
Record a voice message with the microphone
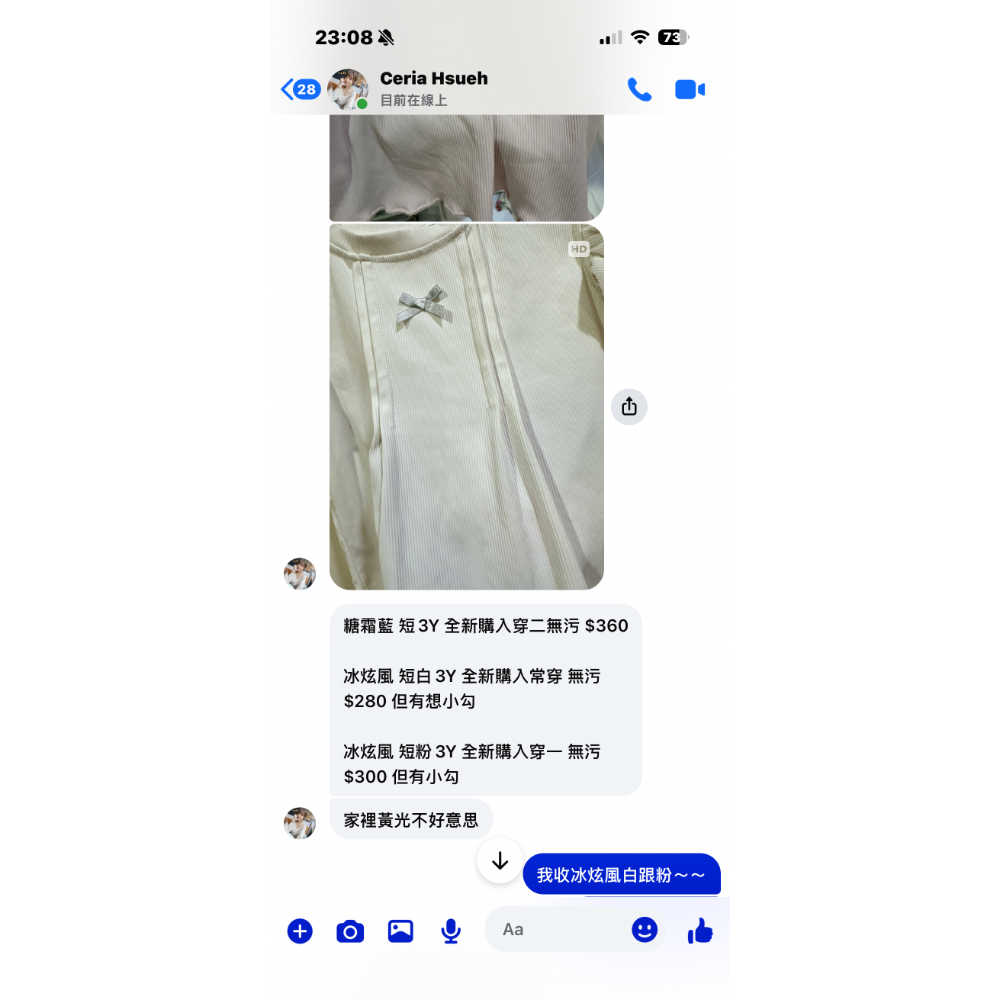click(x=451, y=931)
